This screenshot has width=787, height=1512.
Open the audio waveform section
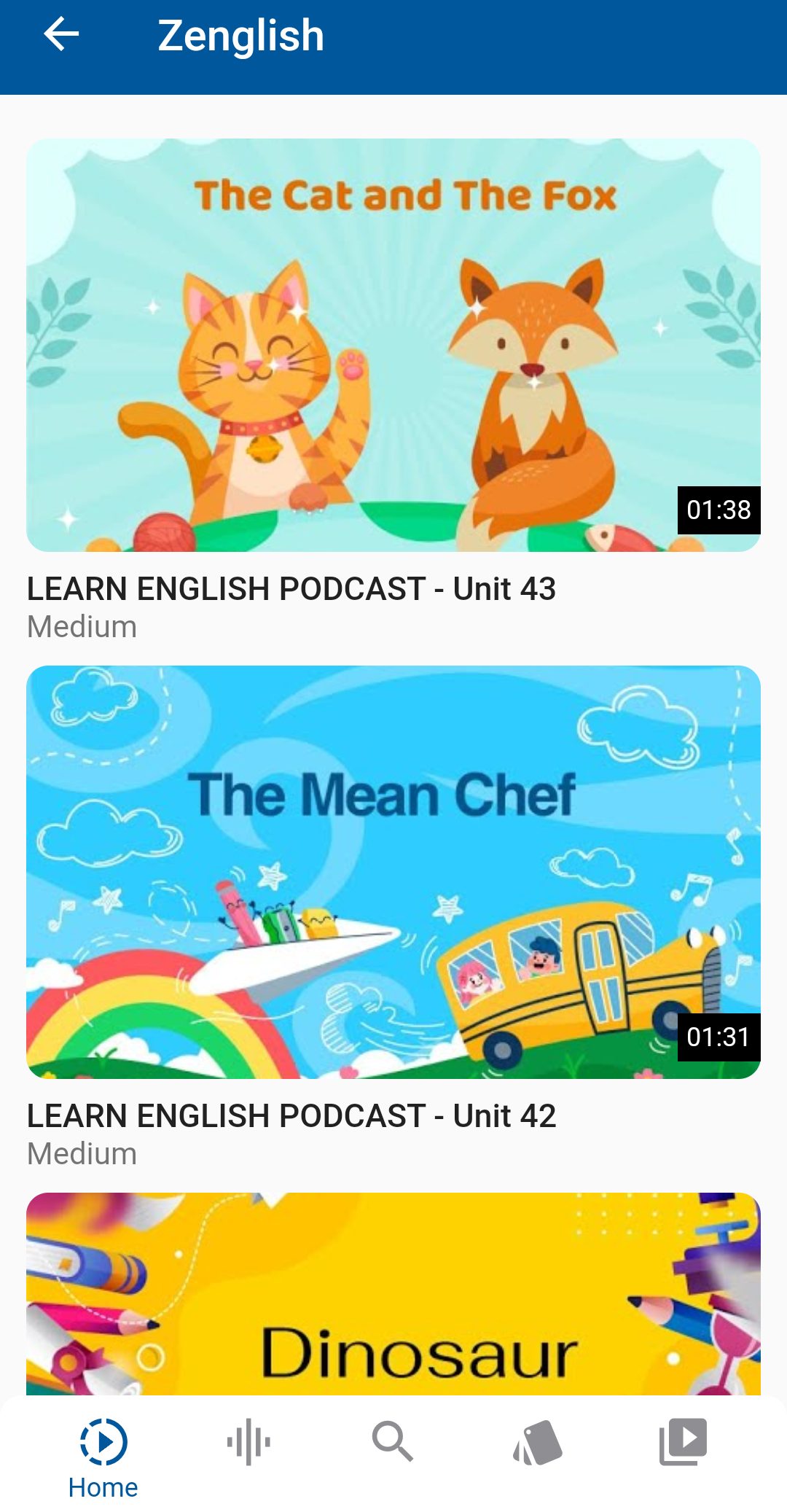coord(248,1440)
